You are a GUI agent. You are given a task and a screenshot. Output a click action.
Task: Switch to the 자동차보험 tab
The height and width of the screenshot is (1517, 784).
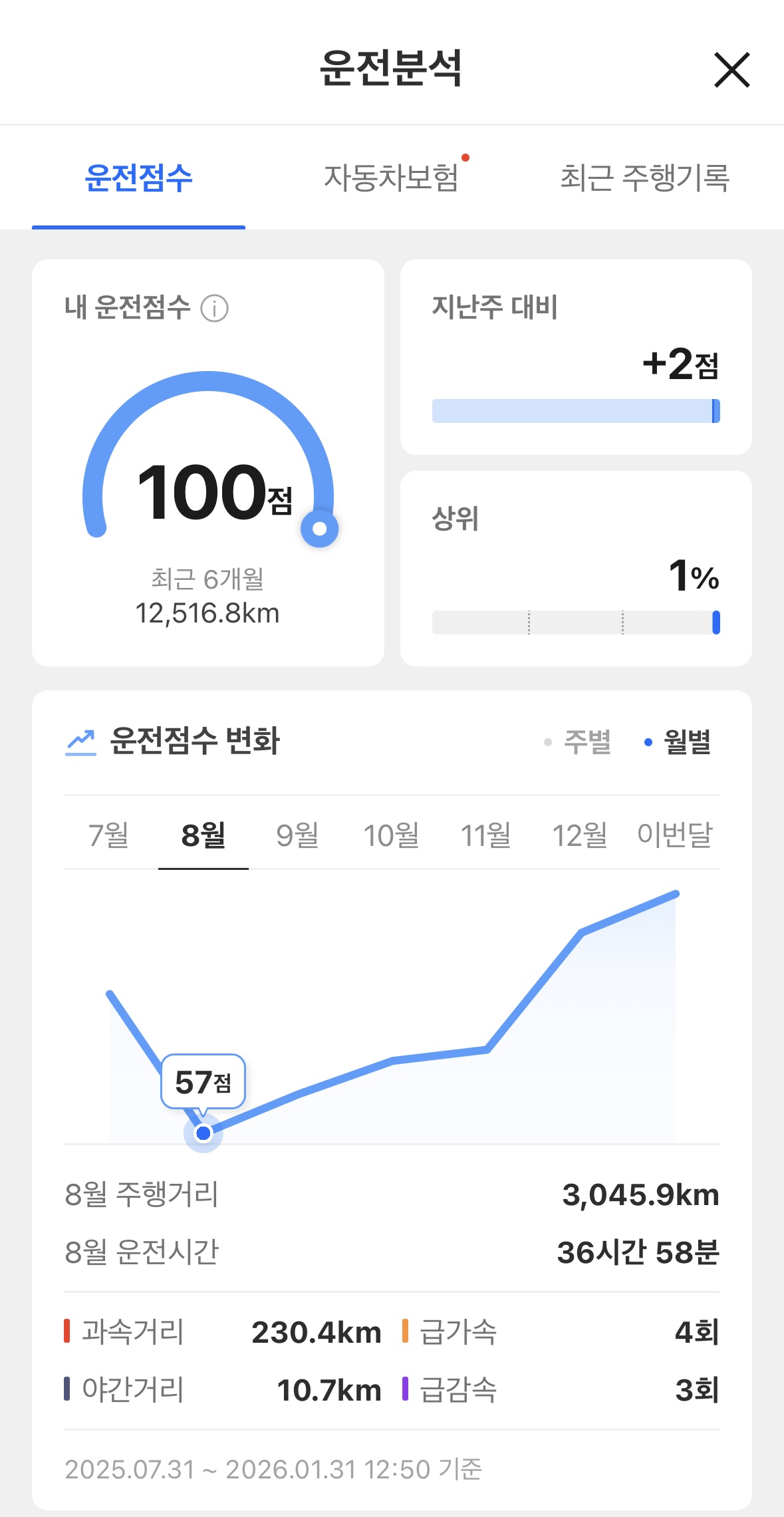[391, 178]
